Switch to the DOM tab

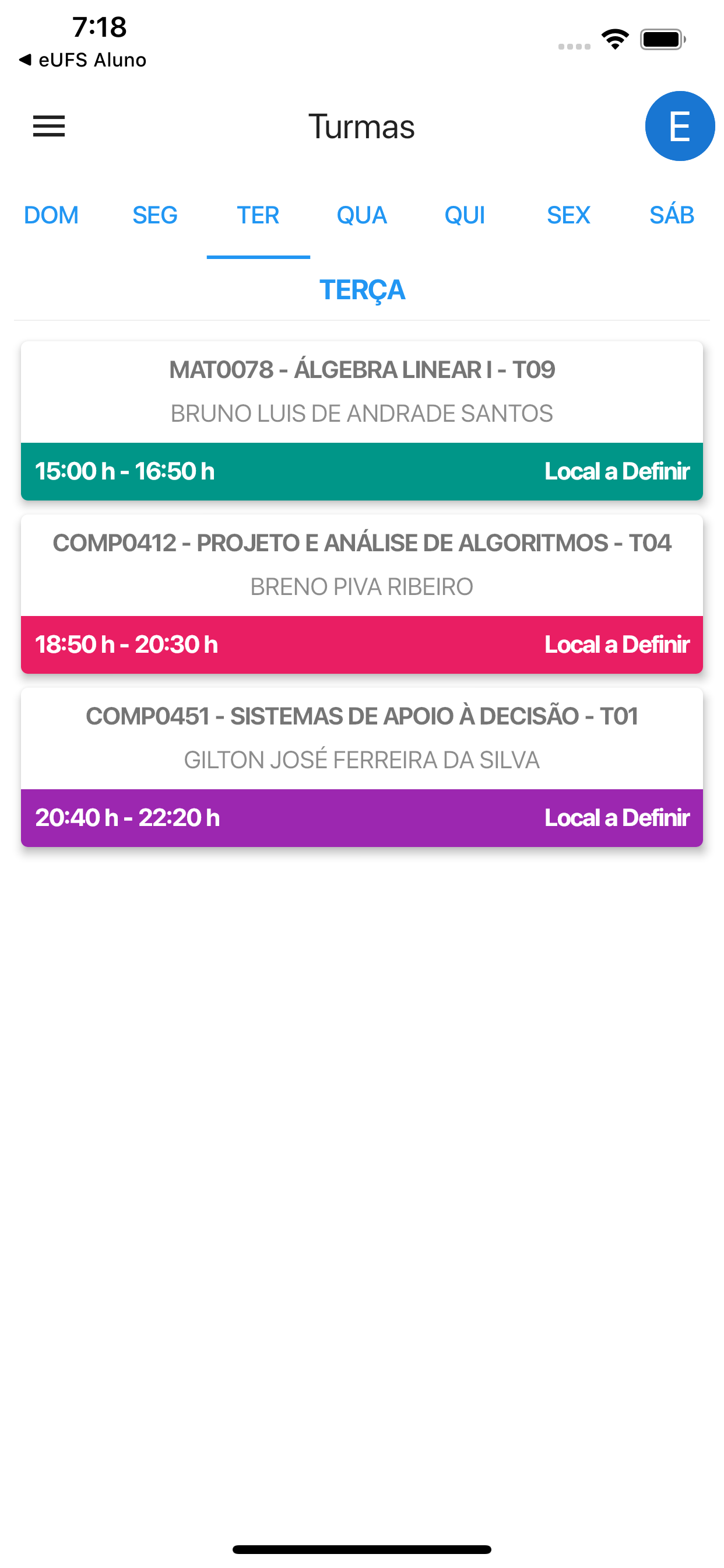coord(52,215)
